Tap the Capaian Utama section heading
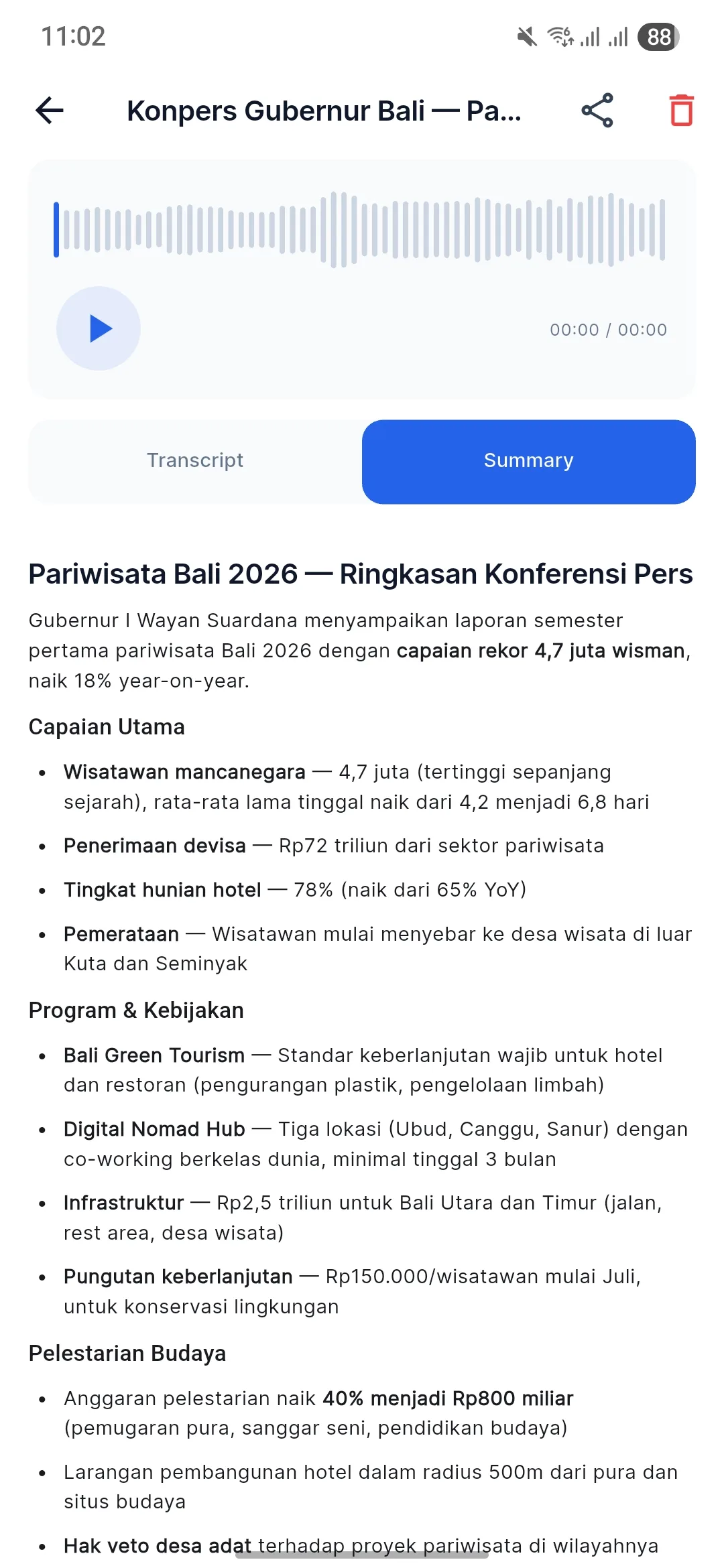The width and height of the screenshot is (724, 1568). 106,726
